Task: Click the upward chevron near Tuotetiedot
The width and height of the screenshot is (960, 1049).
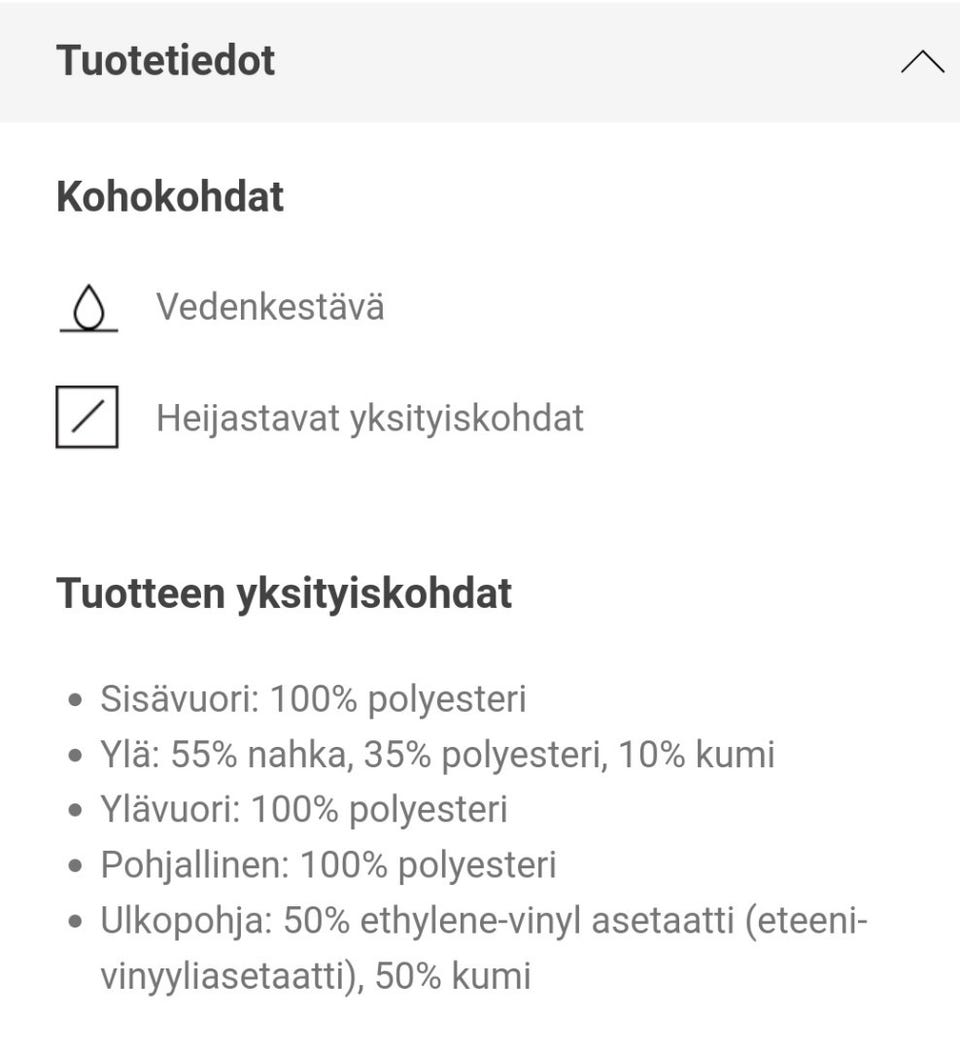Action: [x=921, y=61]
